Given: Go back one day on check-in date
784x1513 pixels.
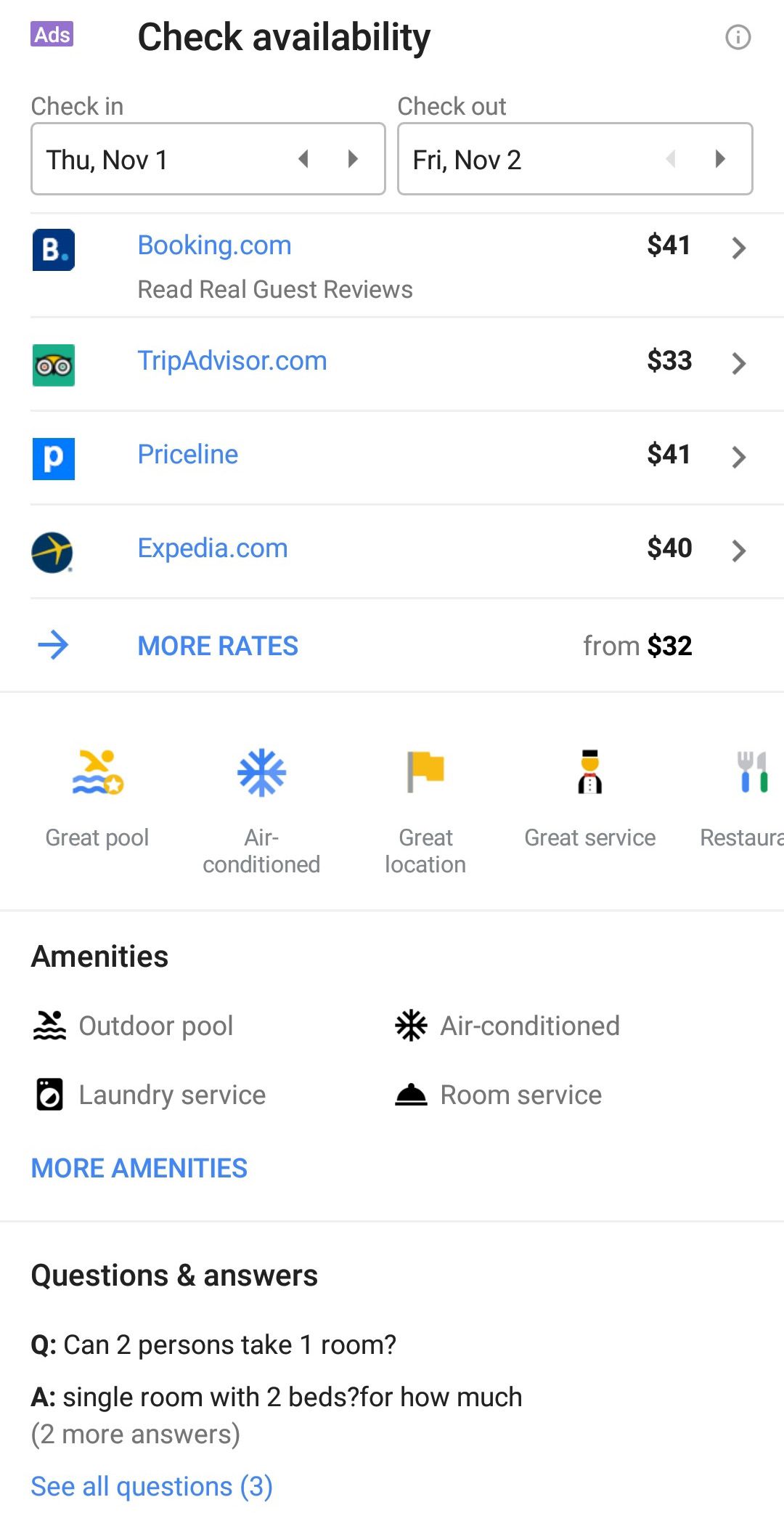Looking at the screenshot, I should pos(304,159).
